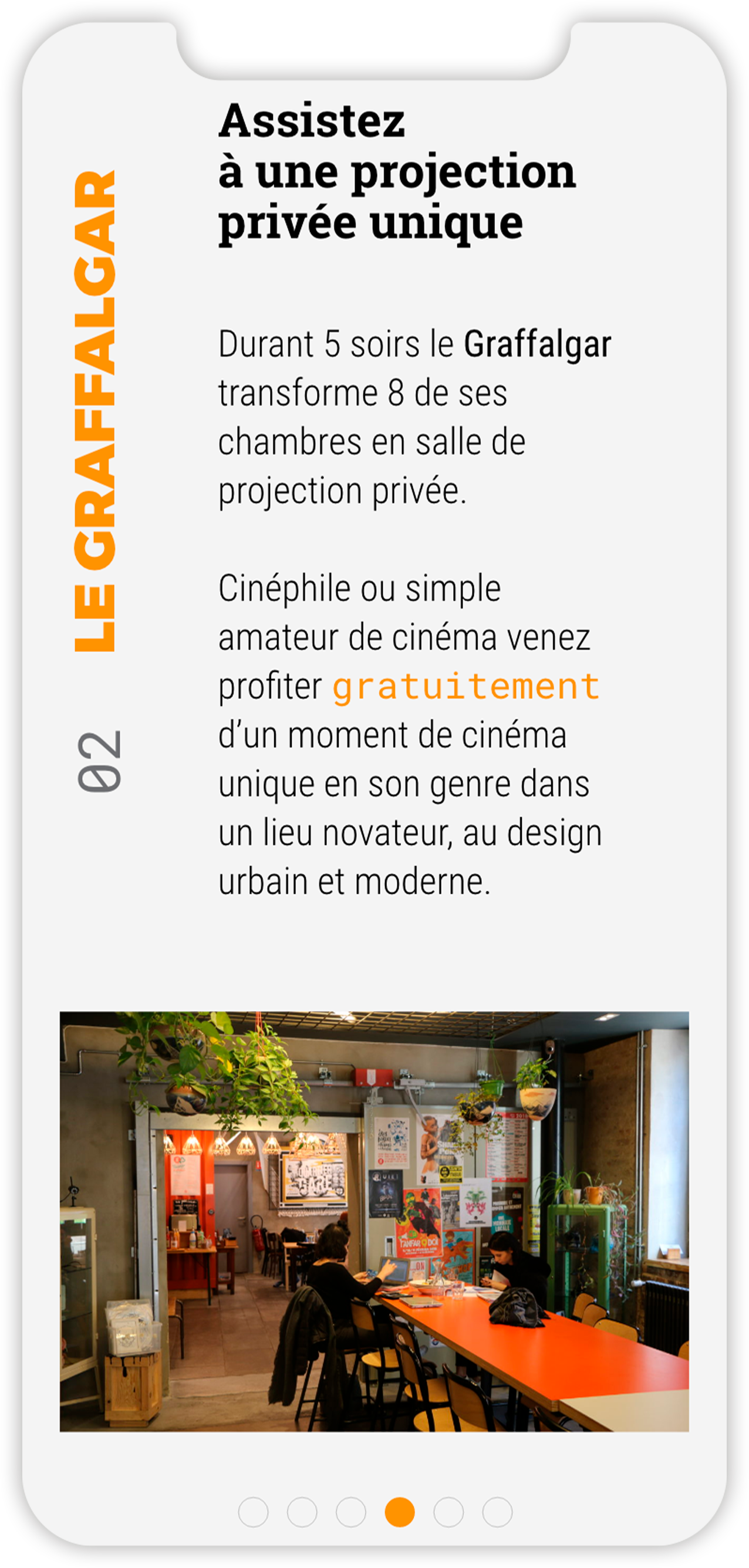Viewport: 749px width, 1568px height.
Task: Jump to the first page indicator dot
Action: coord(254,1512)
